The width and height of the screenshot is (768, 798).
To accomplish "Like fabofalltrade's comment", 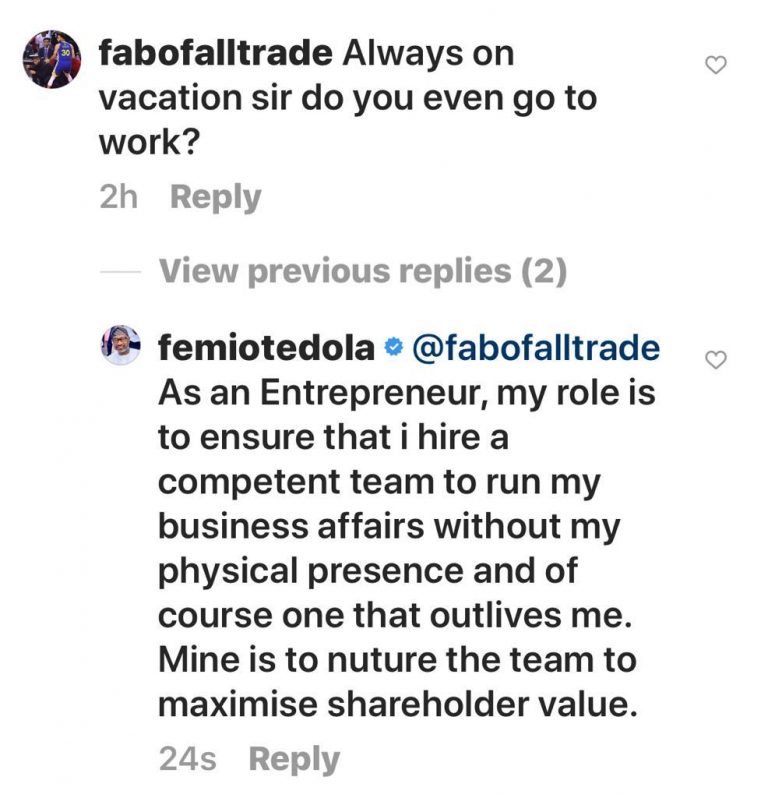I will (x=715, y=66).
